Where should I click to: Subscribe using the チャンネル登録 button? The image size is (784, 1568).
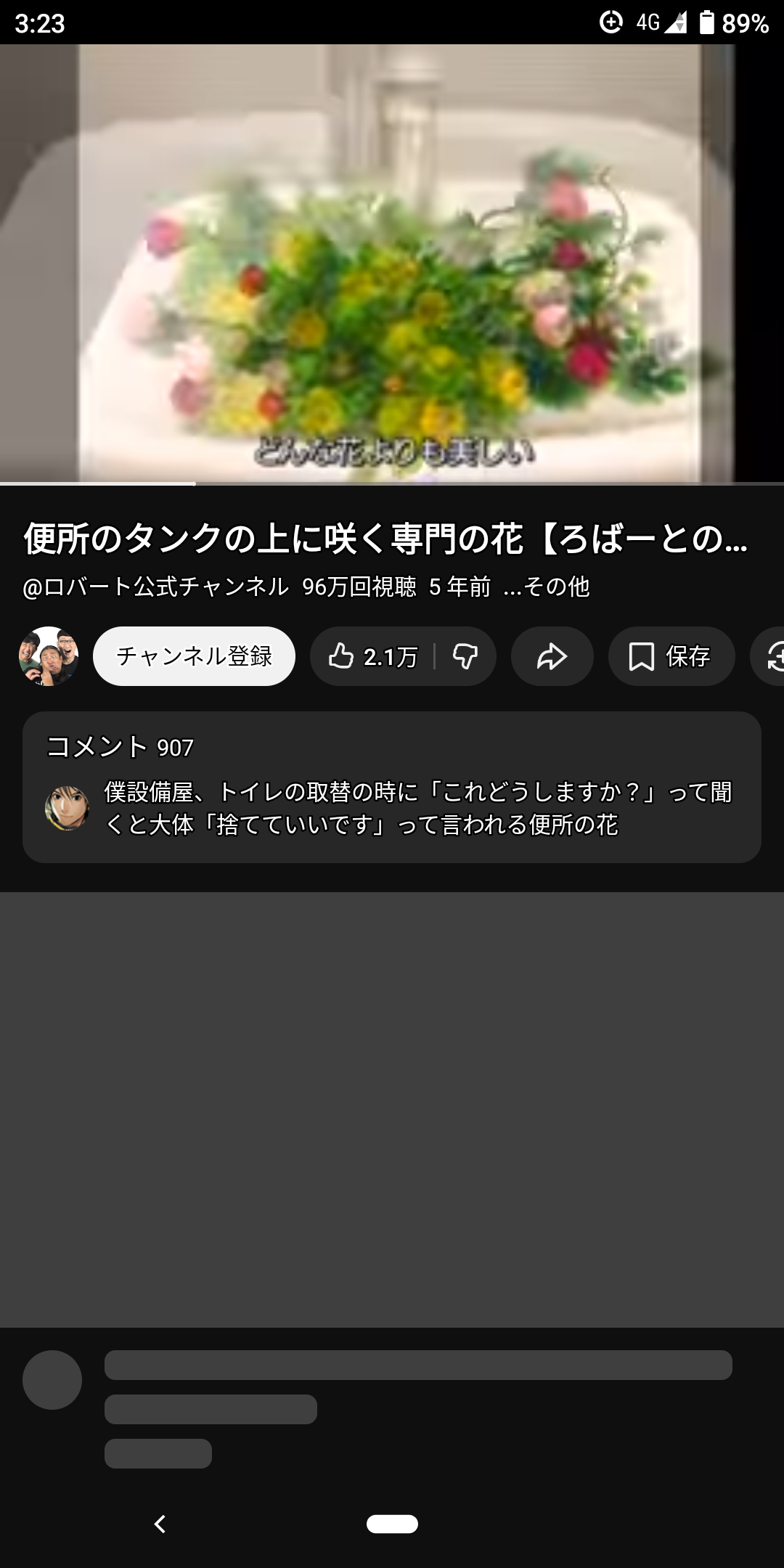pyautogui.click(x=194, y=656)
